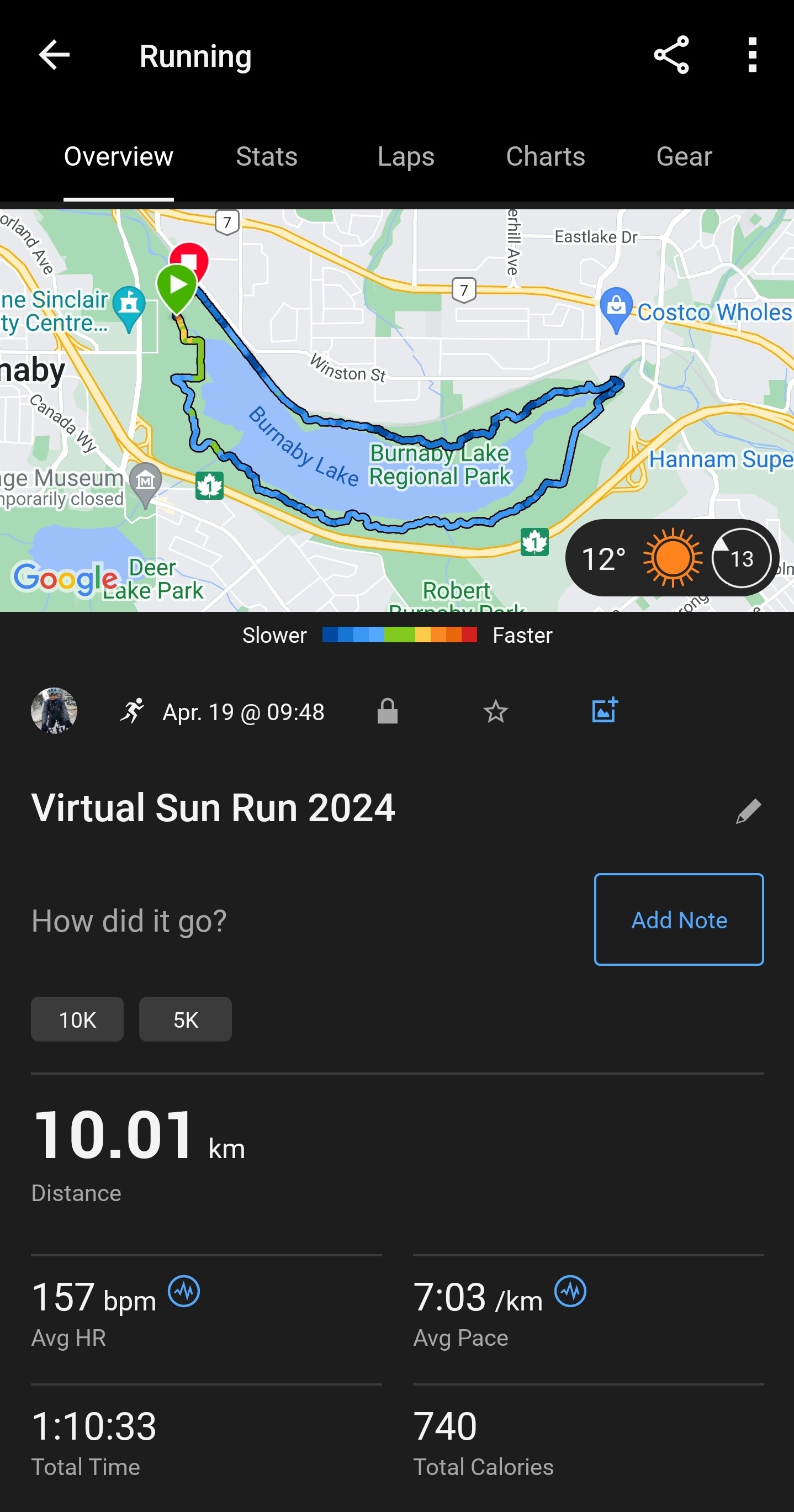Switch to the Laps tab

[405, 157]
